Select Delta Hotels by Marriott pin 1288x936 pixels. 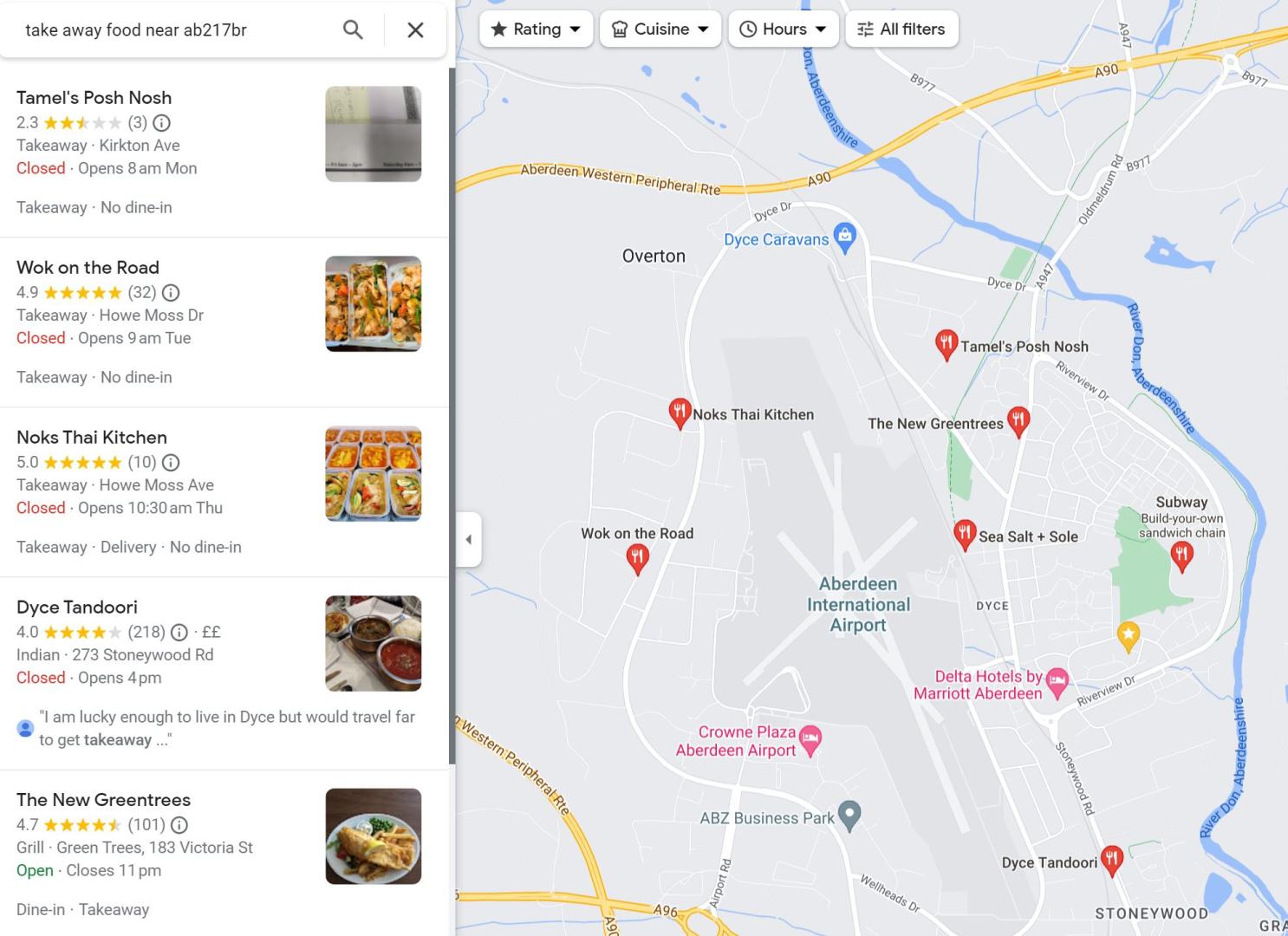click(1057, 681)
